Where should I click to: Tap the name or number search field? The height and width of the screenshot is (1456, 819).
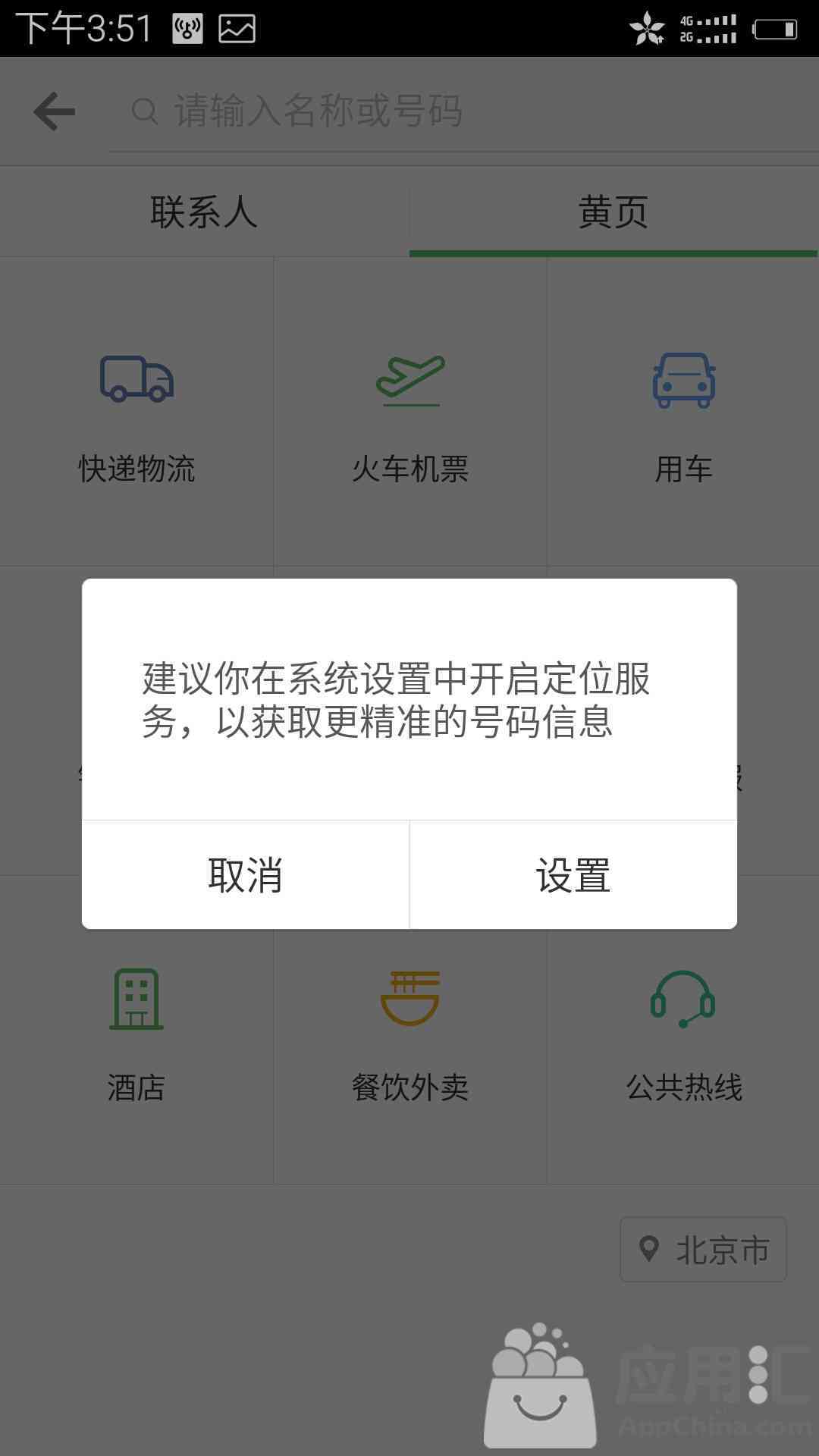point(463,111)
